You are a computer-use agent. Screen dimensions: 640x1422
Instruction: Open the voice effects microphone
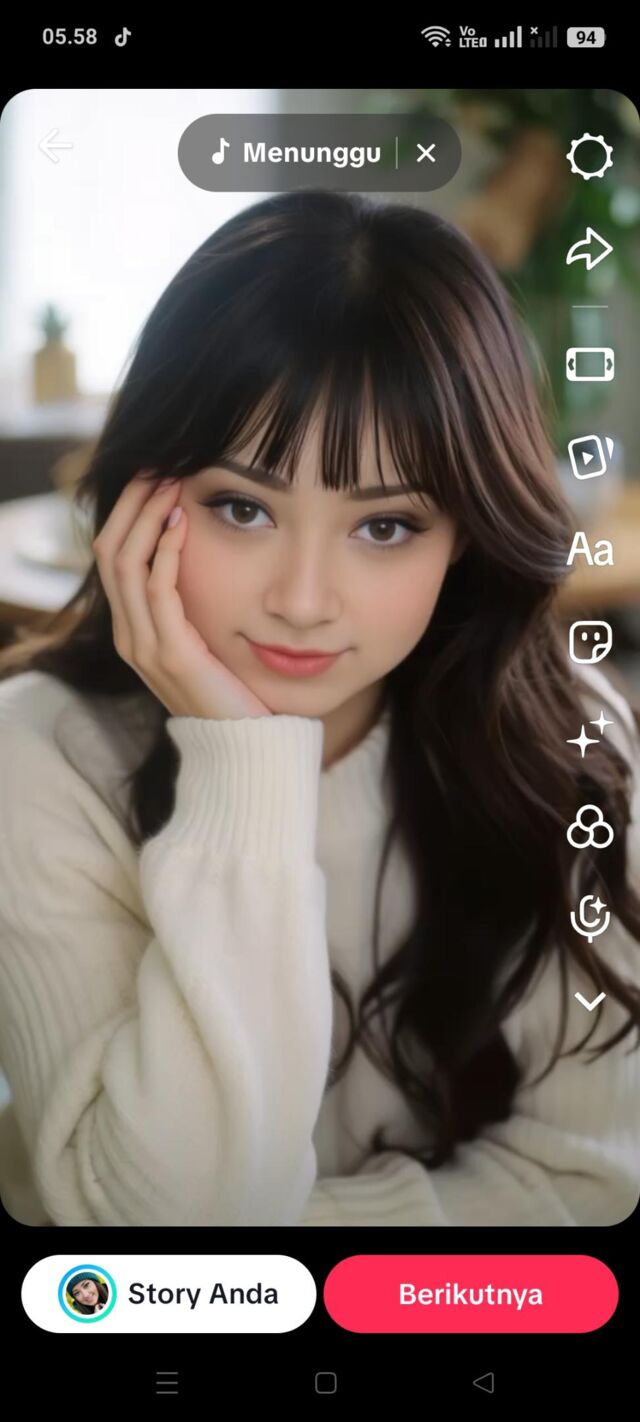click(589, 917)
